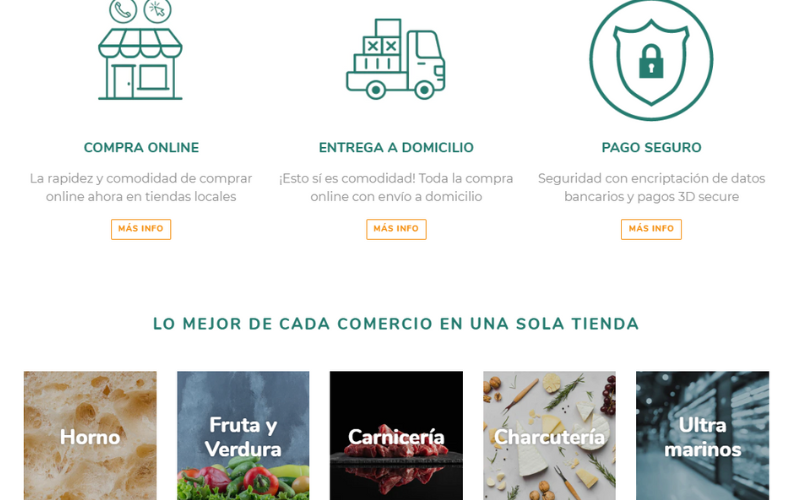The image size is (800, 500).
Task: Open the Carnicería category tile
Action: pyautogui.click(x=396, y=437)
